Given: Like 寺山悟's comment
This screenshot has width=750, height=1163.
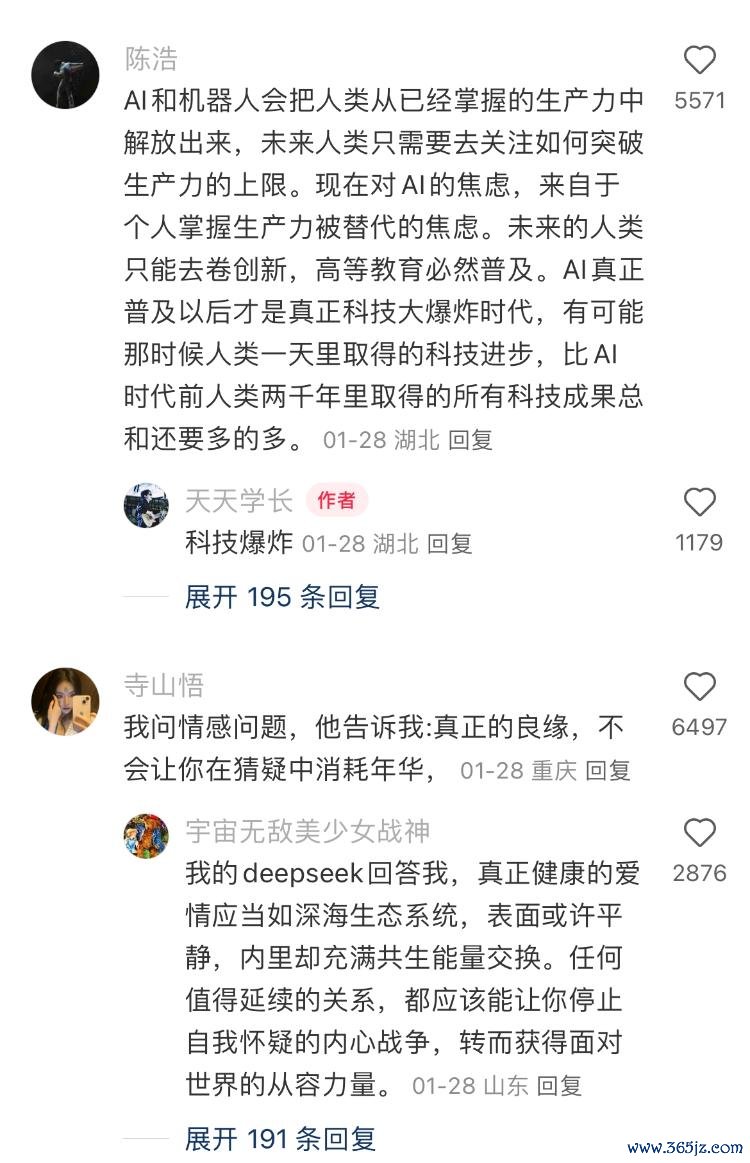Looking at the screenshot, I should tap(699, 687).
